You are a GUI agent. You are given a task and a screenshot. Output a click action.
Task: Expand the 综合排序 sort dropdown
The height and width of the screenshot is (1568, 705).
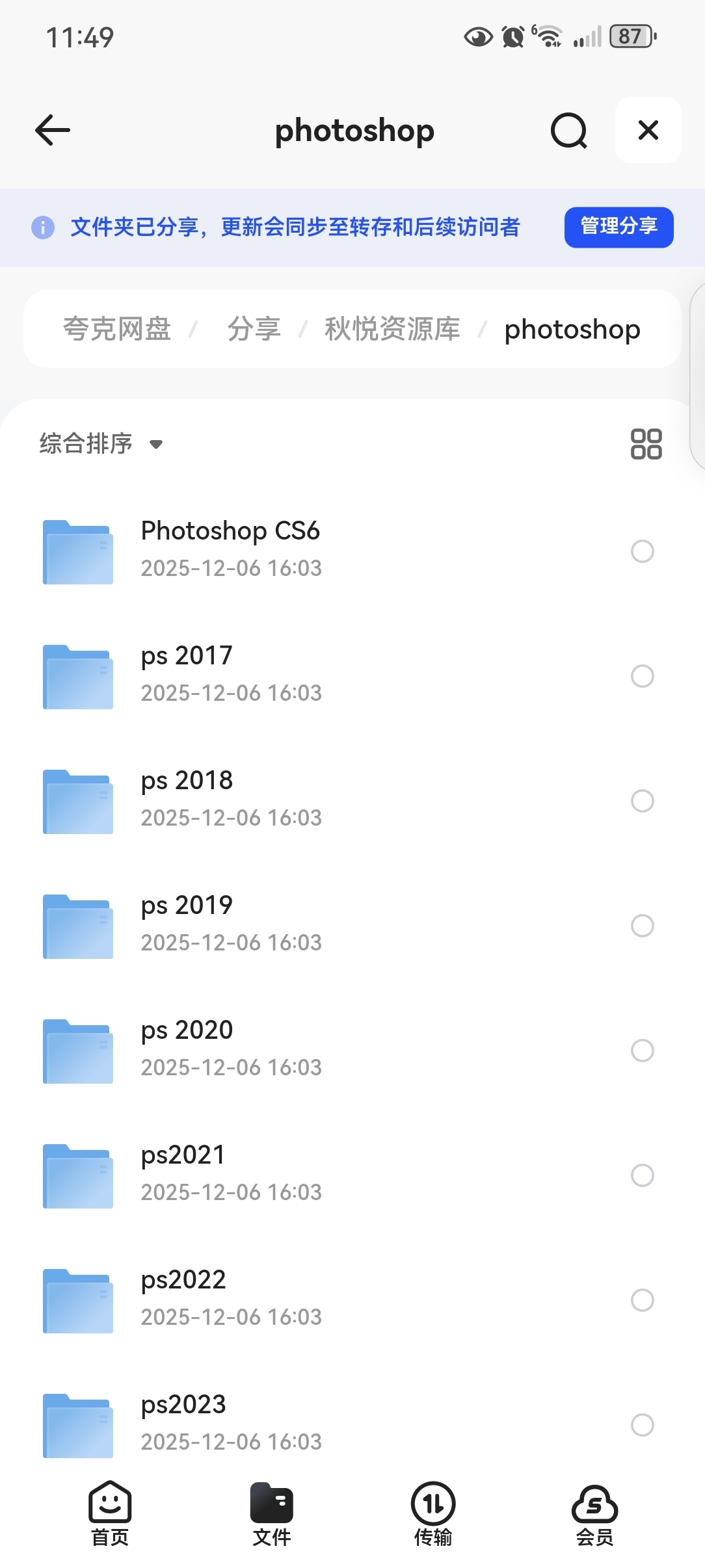click(101, 444)
